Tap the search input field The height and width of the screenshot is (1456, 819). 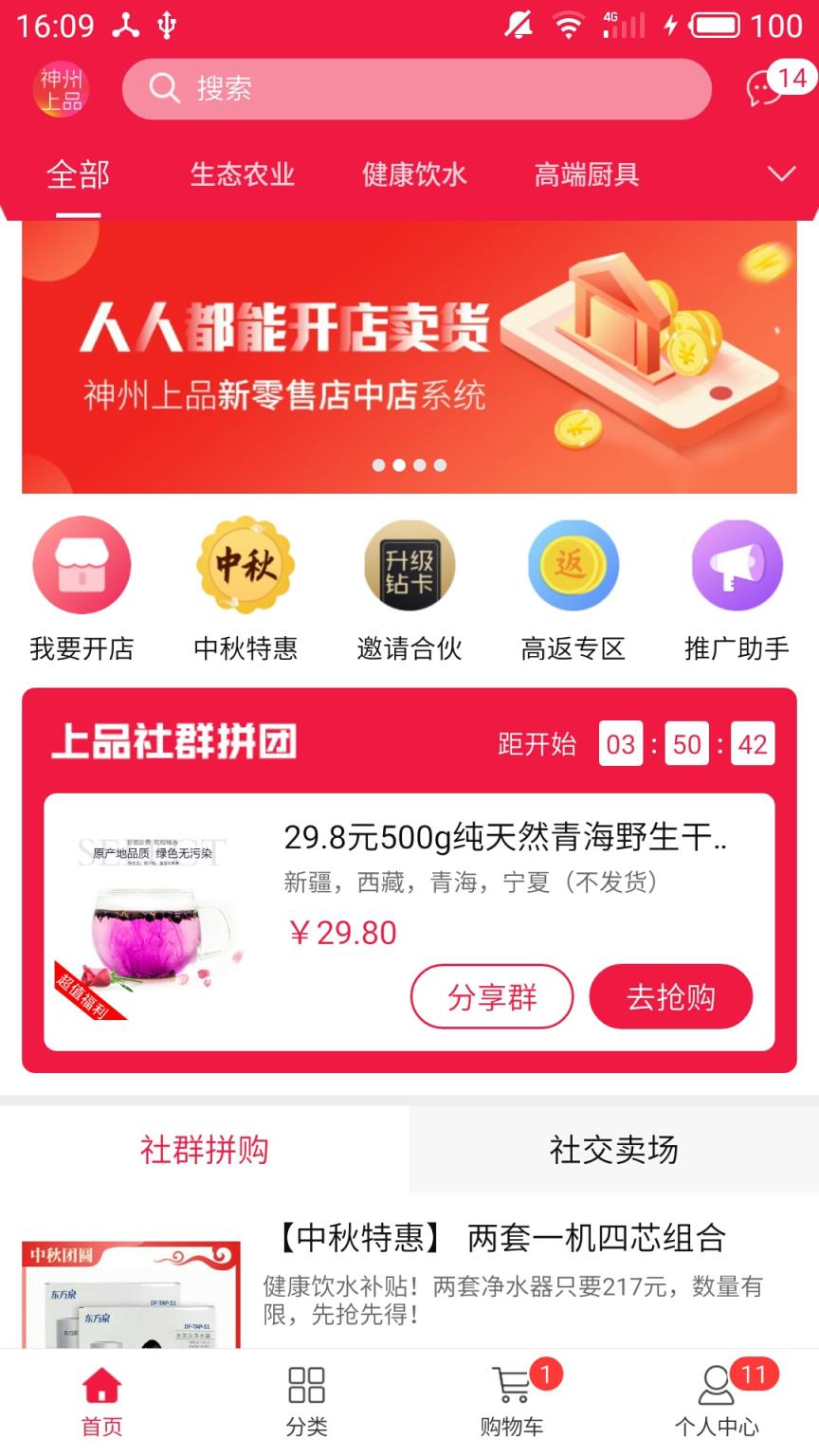tap(417, 88)
